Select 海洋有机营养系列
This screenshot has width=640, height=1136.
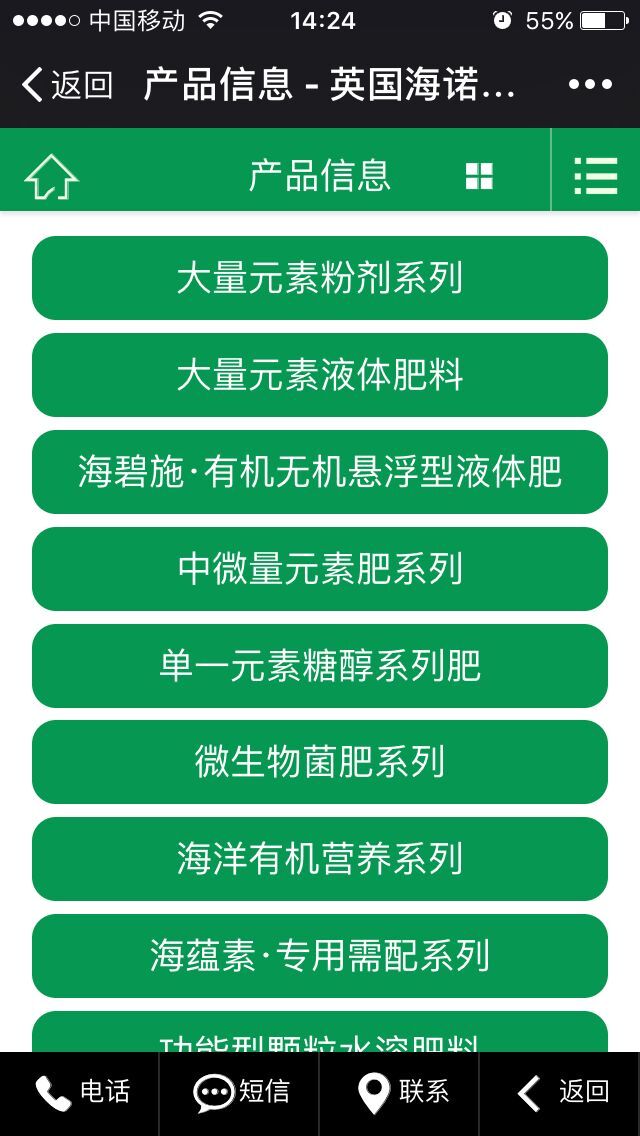(x=320, y=859)
